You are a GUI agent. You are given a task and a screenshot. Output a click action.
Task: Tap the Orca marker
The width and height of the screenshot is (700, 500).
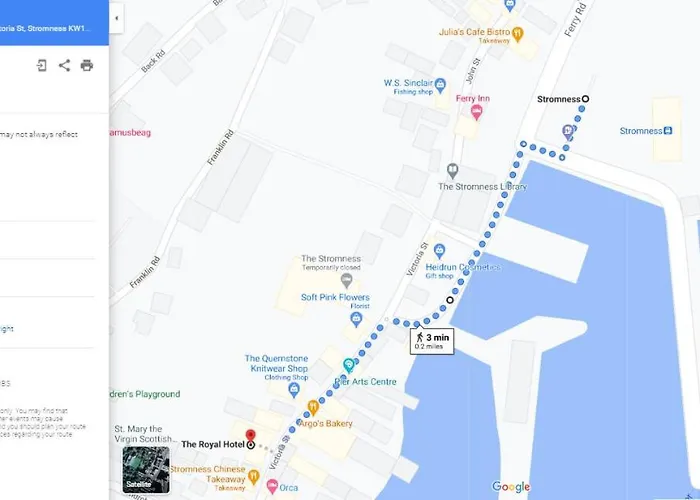point(272,488)
